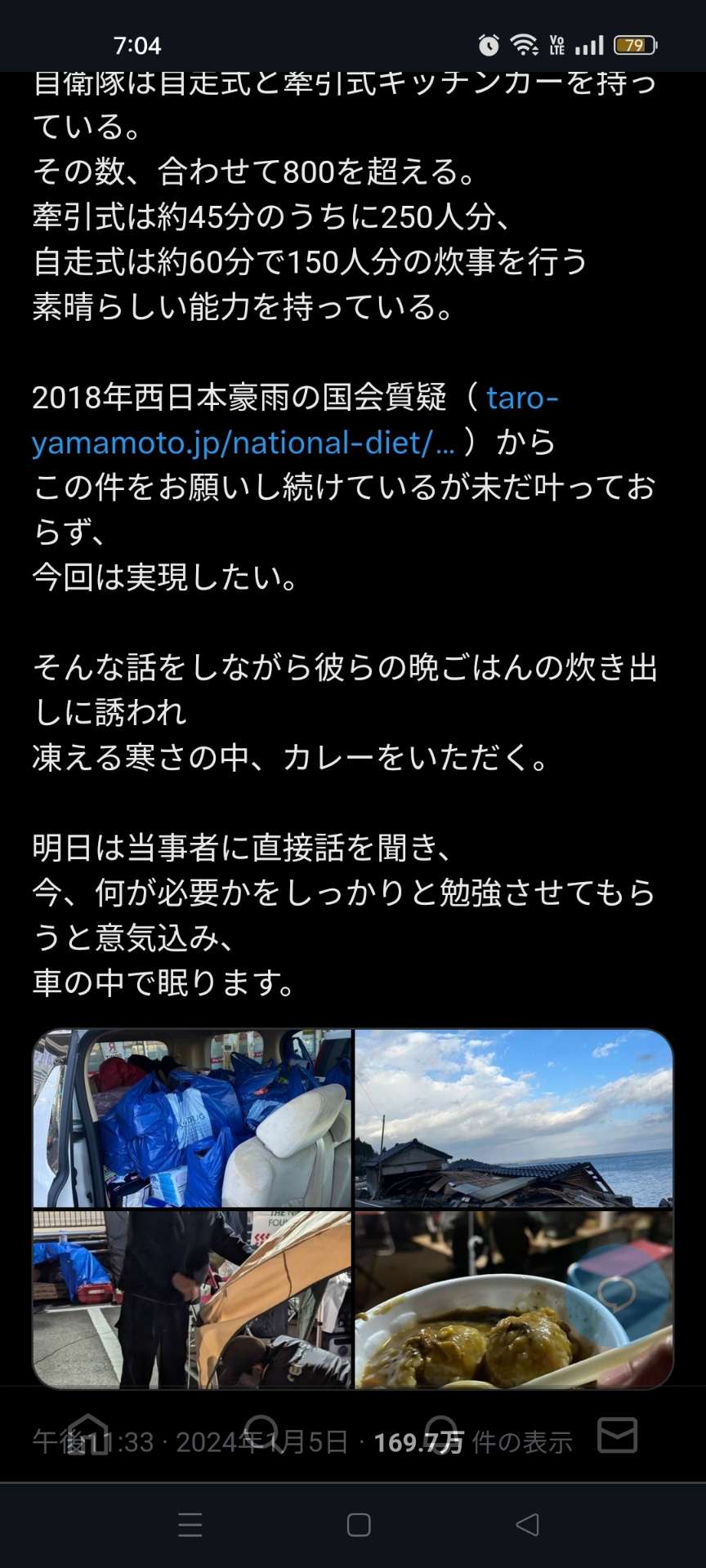Tap the floating reply bubble button

[x=615, y=1293]
